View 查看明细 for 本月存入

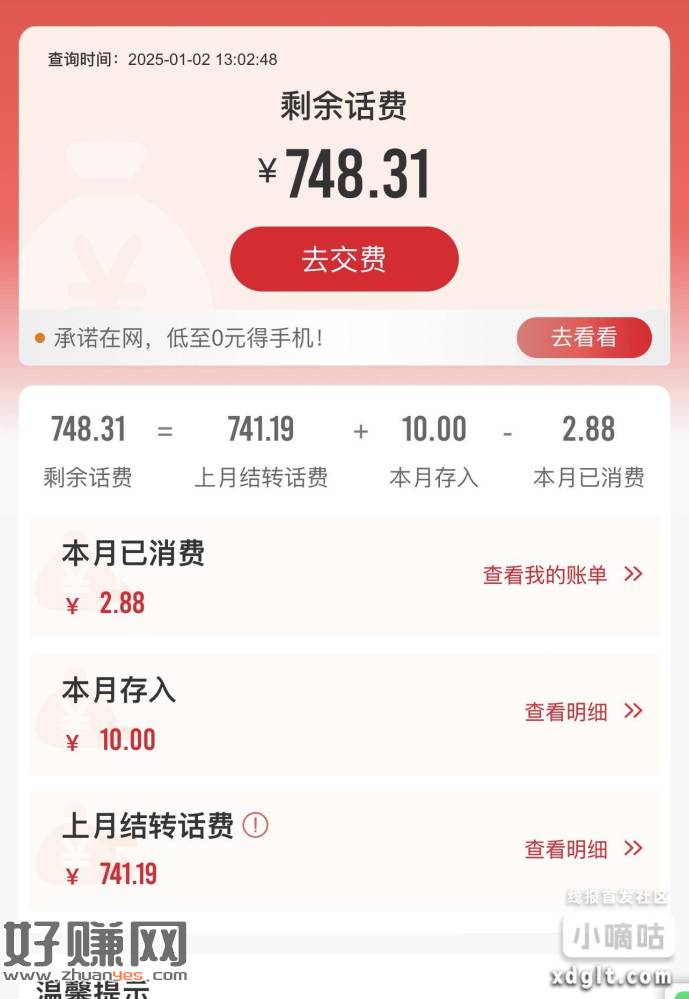click(583, 712)
